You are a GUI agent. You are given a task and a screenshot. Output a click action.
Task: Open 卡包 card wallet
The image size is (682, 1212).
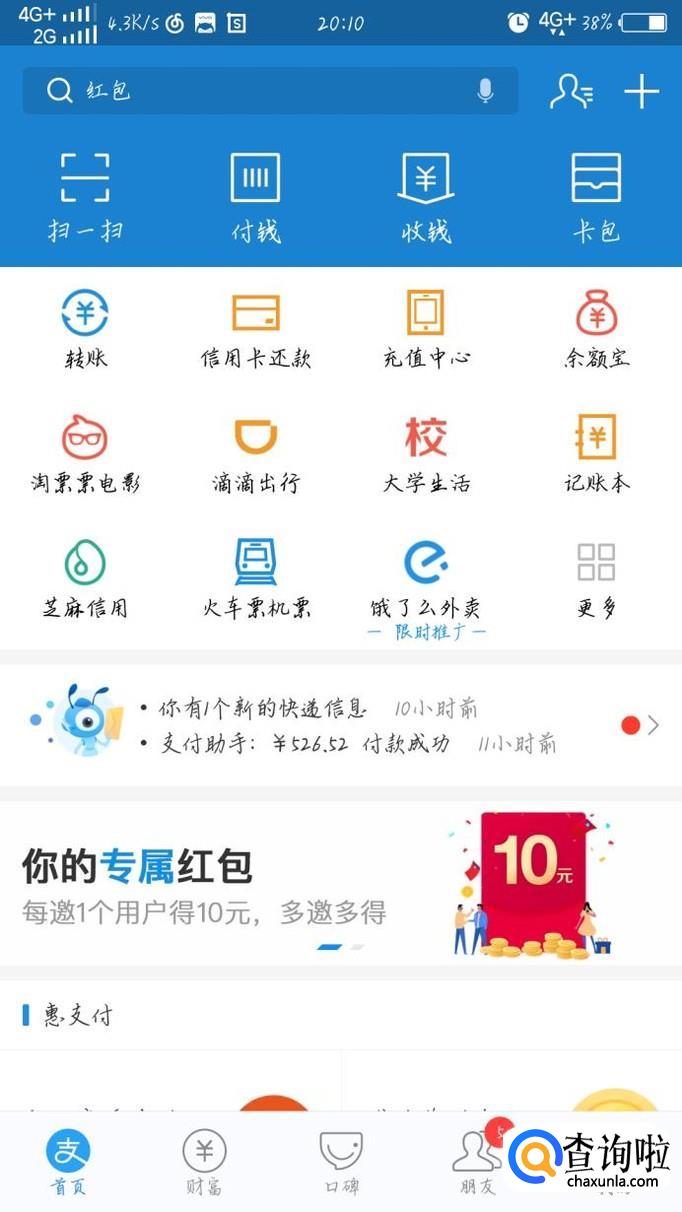pos(596,197)
